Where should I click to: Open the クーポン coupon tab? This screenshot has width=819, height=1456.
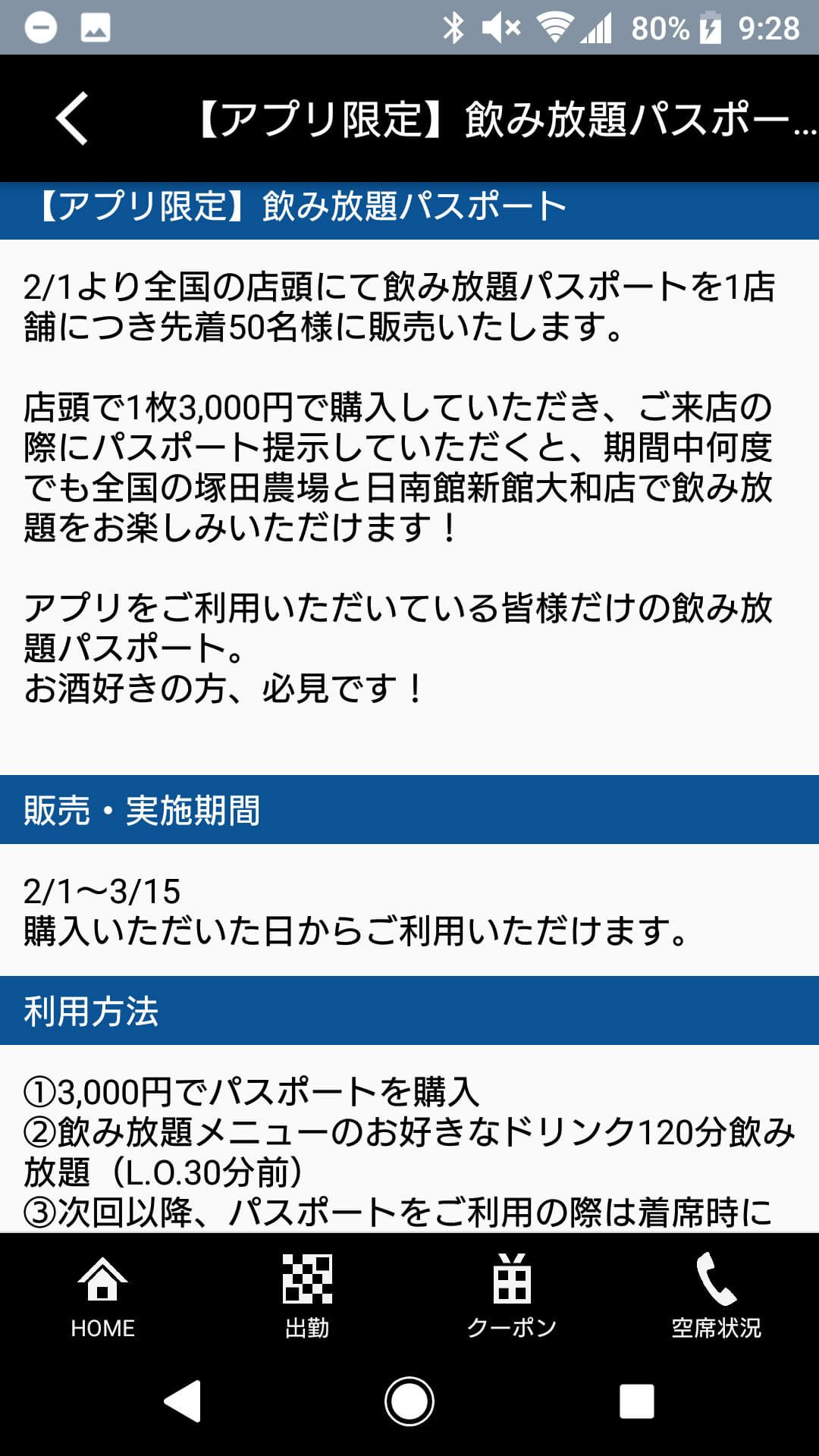tap(512, 1297)
